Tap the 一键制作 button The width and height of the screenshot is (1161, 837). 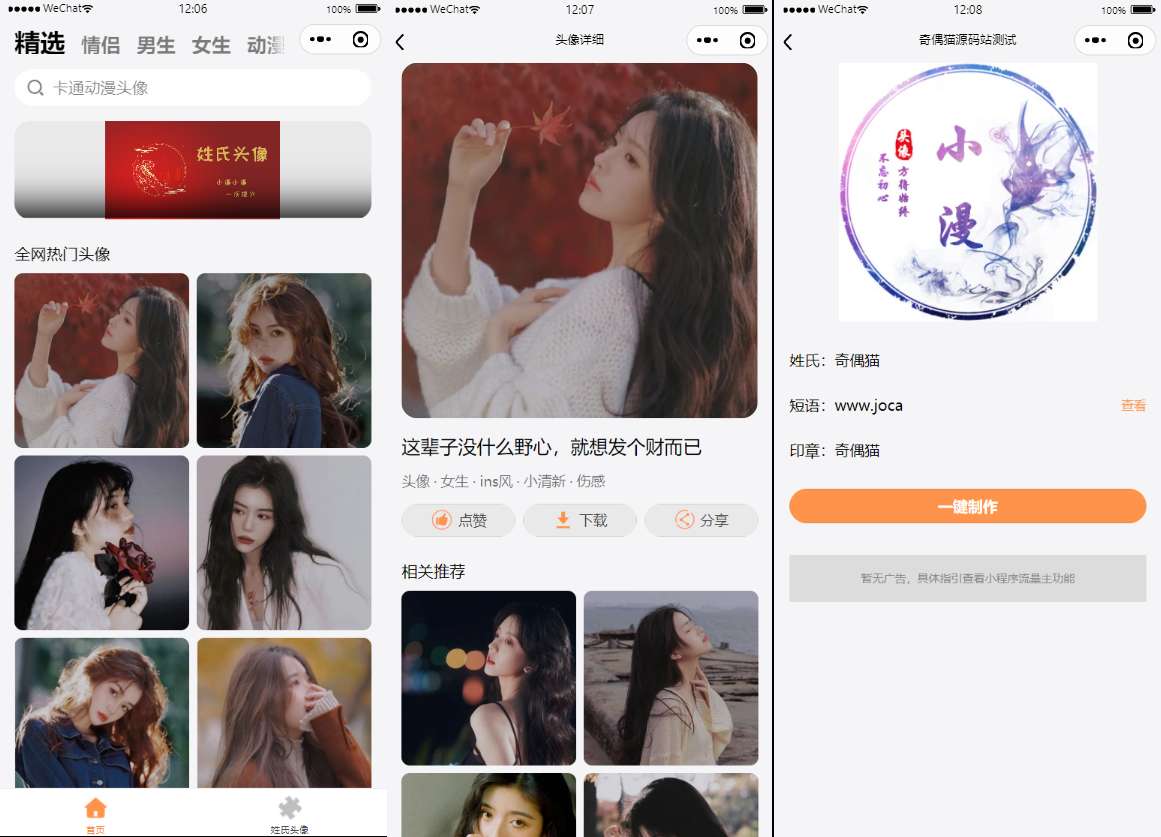[x=967, y=506]
